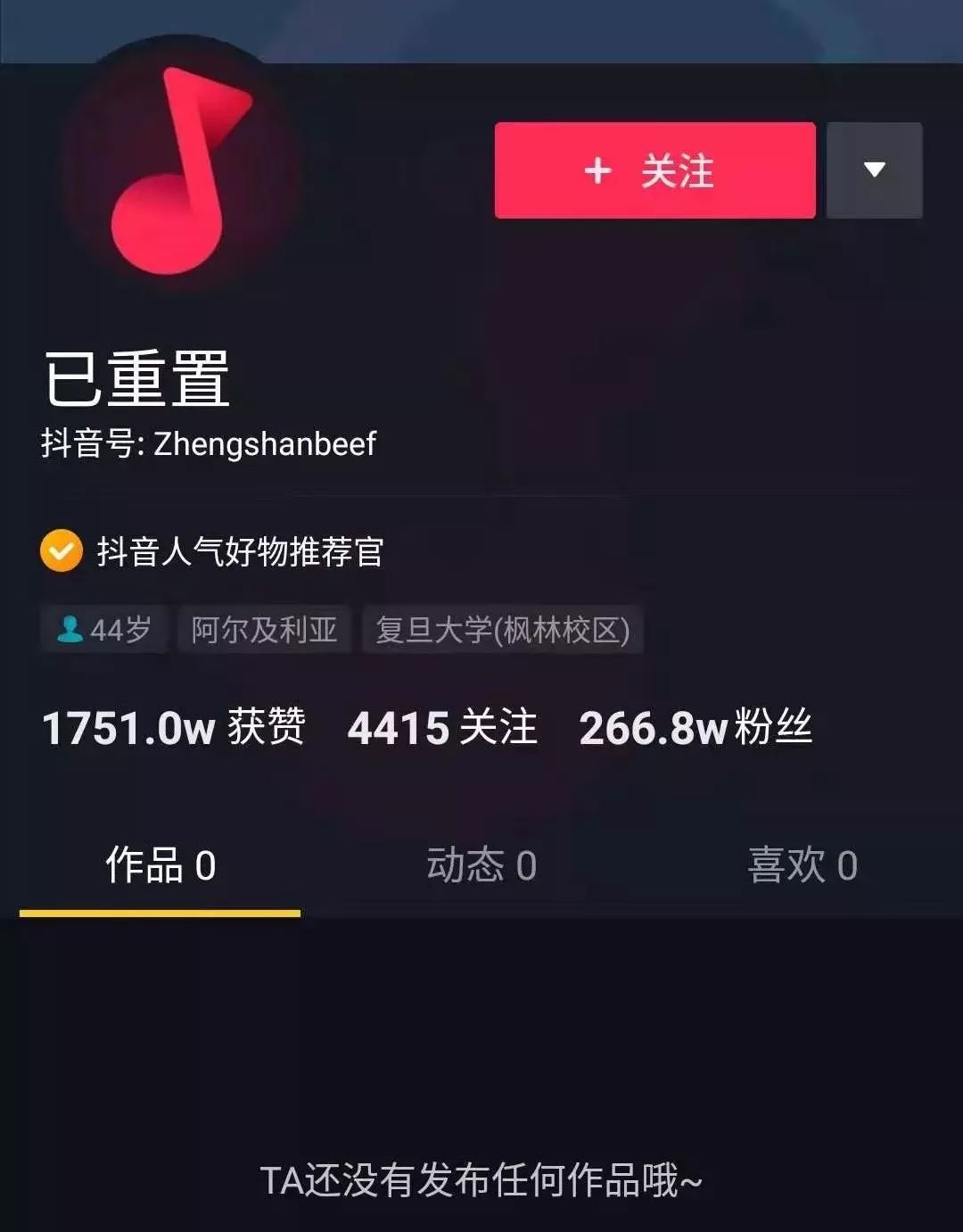Open the 复旦大学(枫林校区) school tag

click(501, 629)
